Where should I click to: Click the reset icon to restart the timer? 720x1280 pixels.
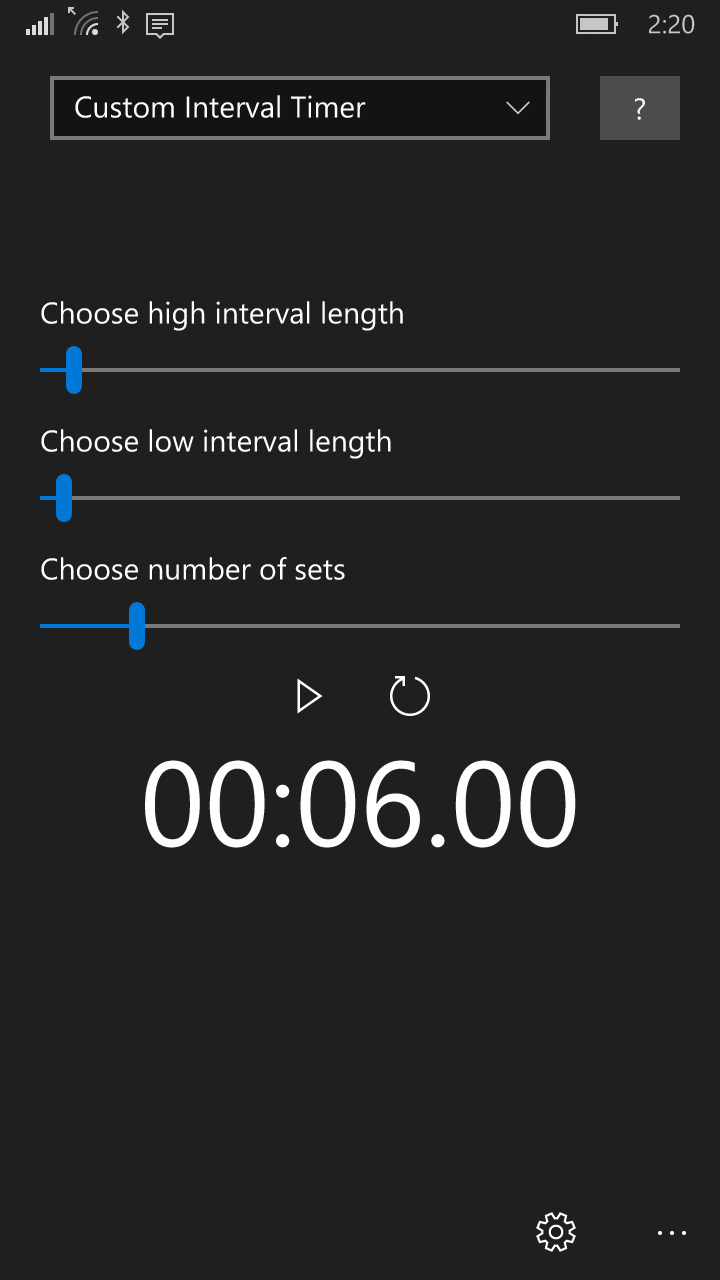[x=408, y=695]
